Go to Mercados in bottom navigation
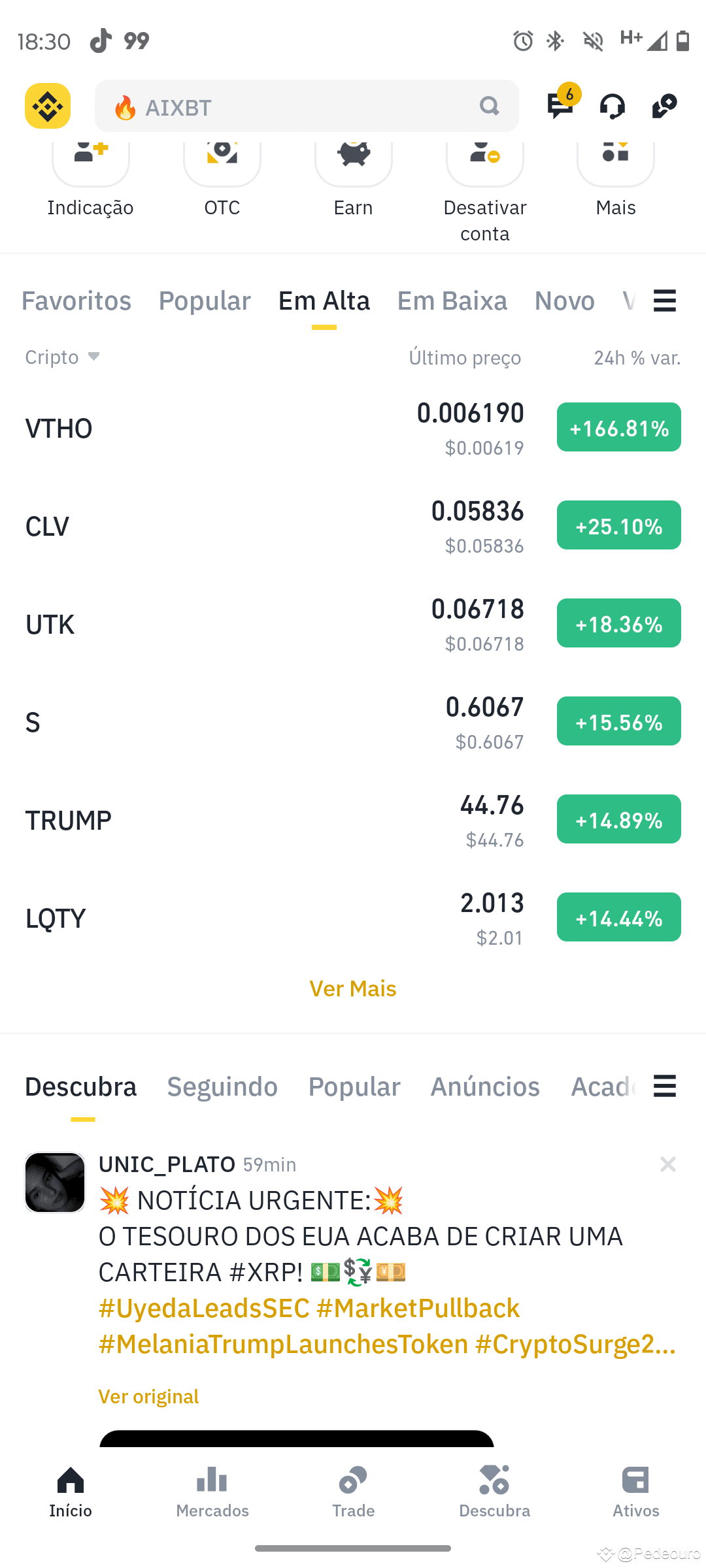 click(212, 1492)
